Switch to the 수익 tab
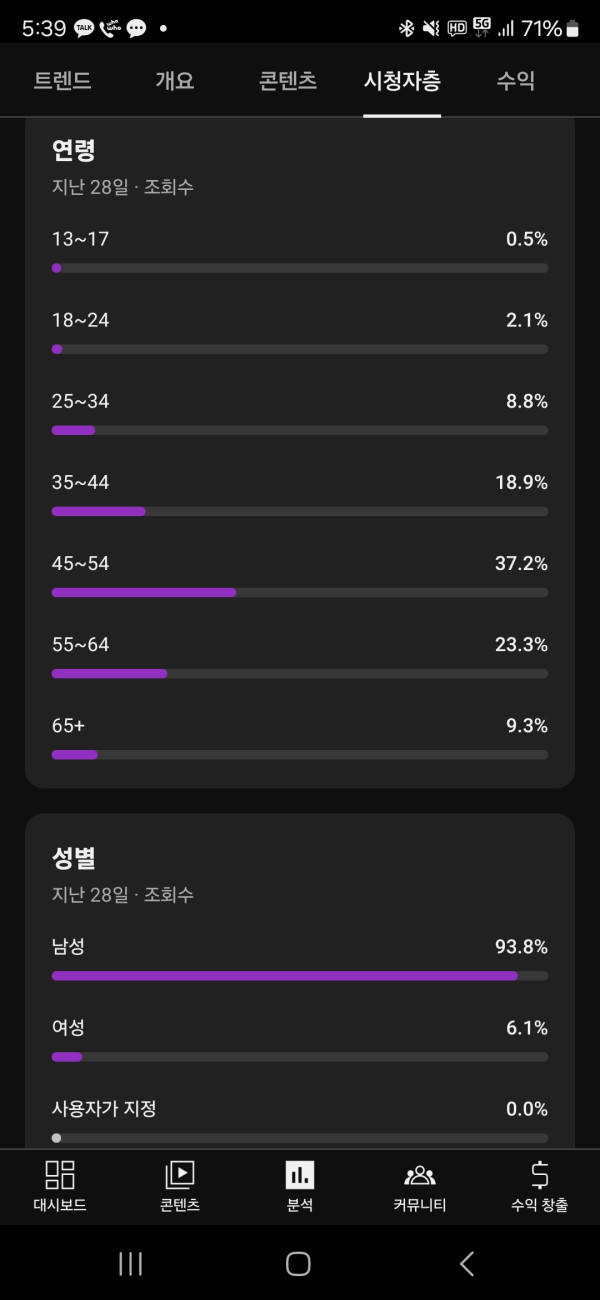Screen dimensions: 600x1300 (516, 82)
